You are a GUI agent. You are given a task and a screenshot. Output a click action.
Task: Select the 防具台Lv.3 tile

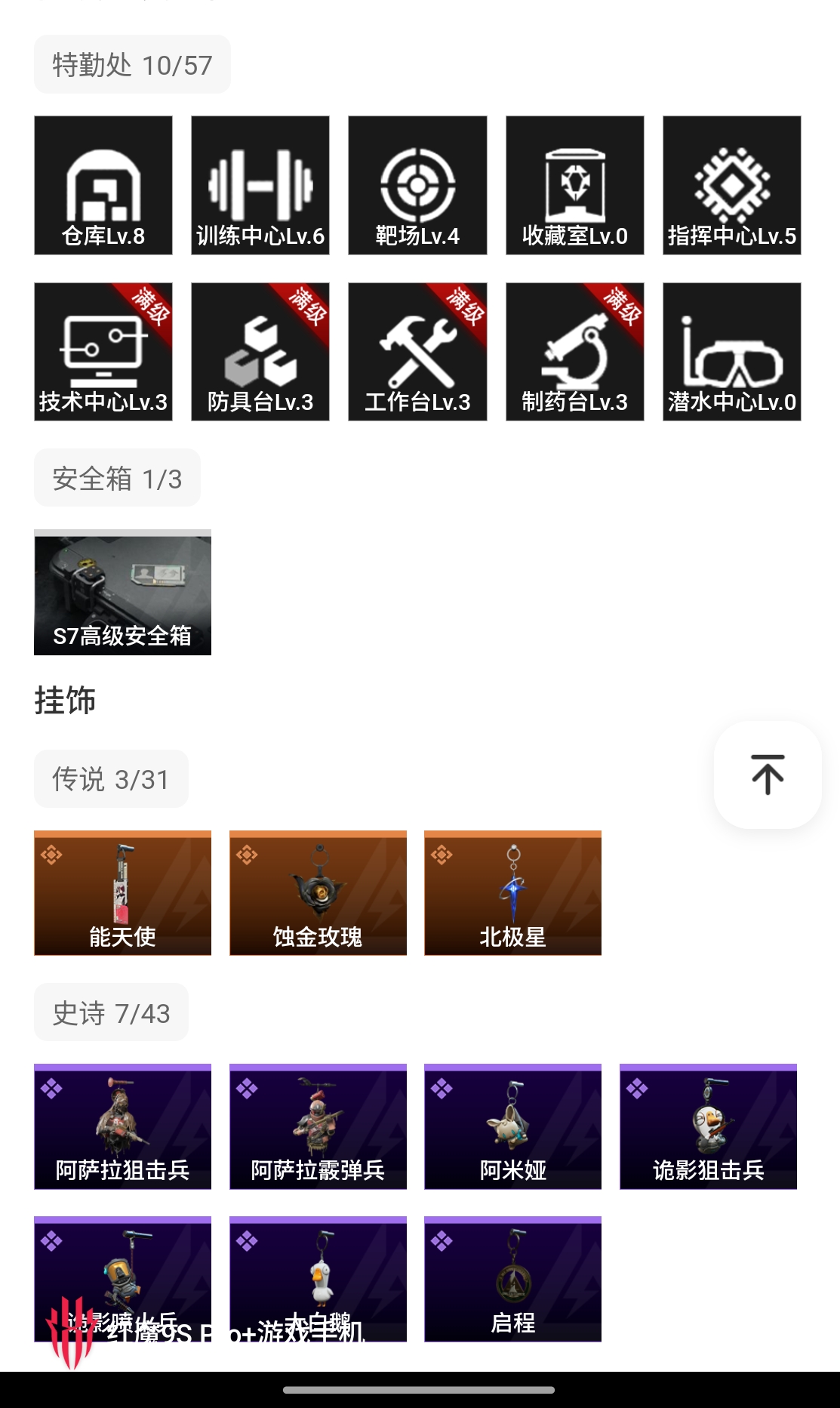(x=260, y=352)
